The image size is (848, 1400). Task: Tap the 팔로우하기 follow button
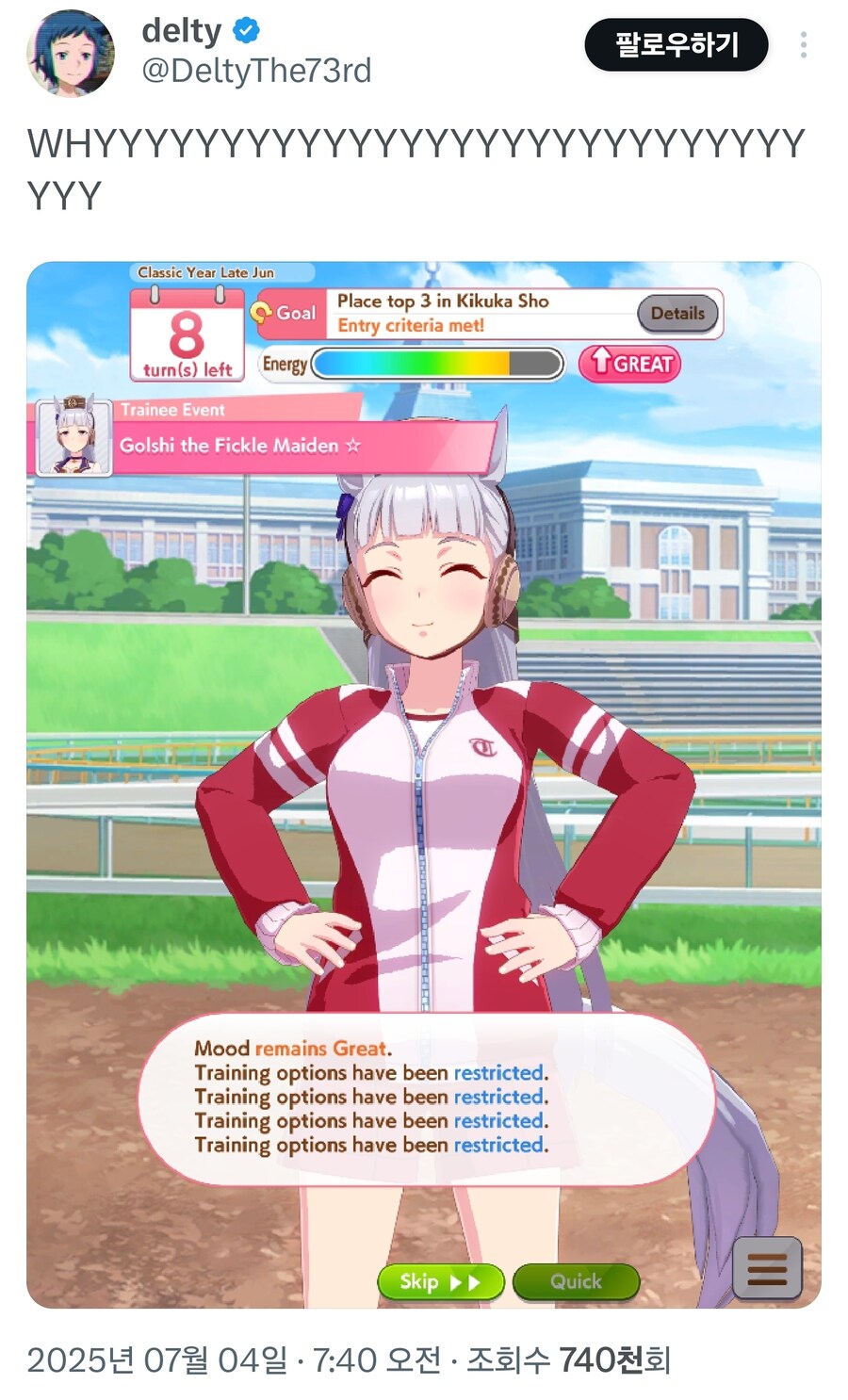coord(676,44)
